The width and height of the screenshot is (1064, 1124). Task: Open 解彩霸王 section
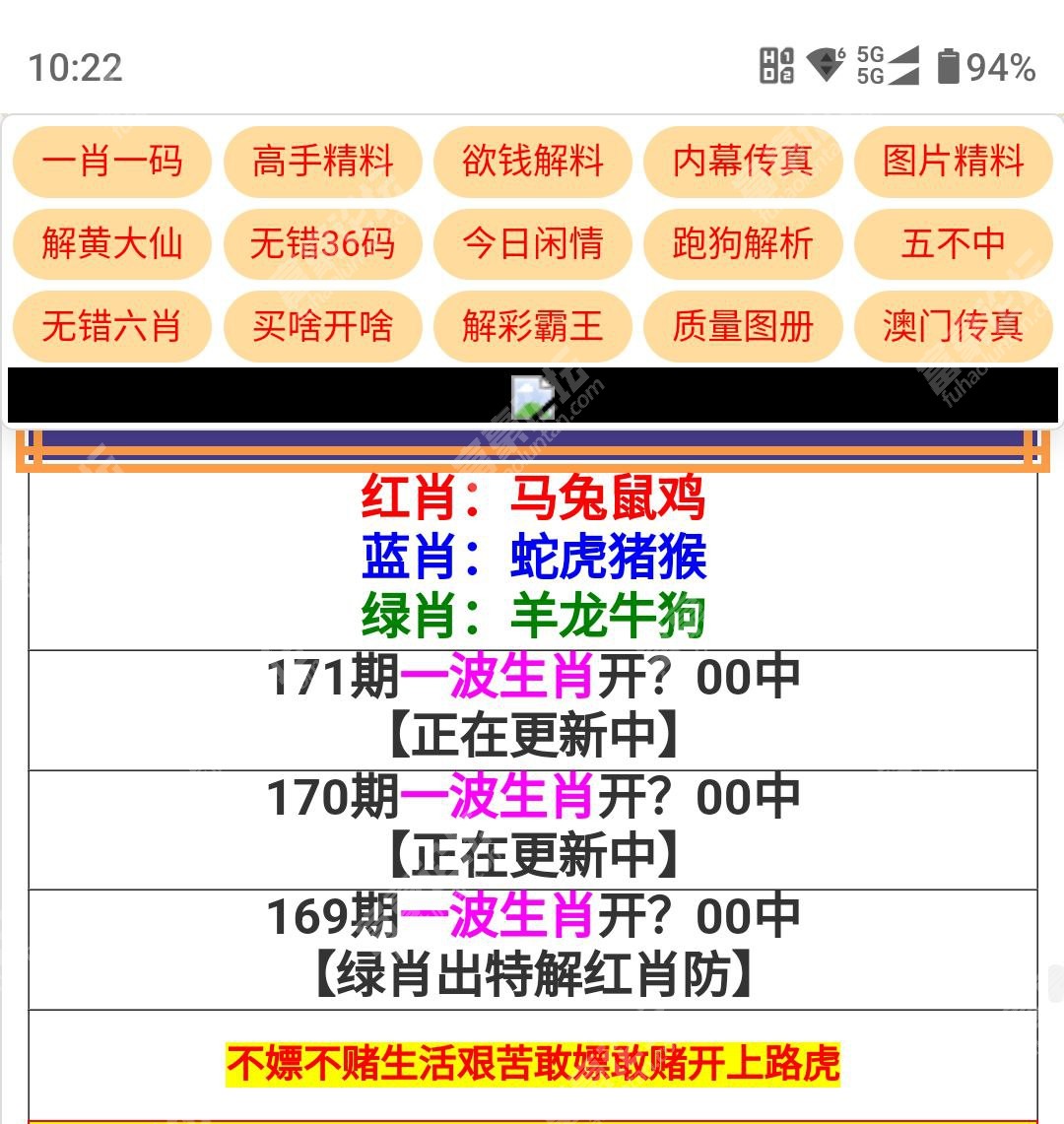(x=533, y=326)
